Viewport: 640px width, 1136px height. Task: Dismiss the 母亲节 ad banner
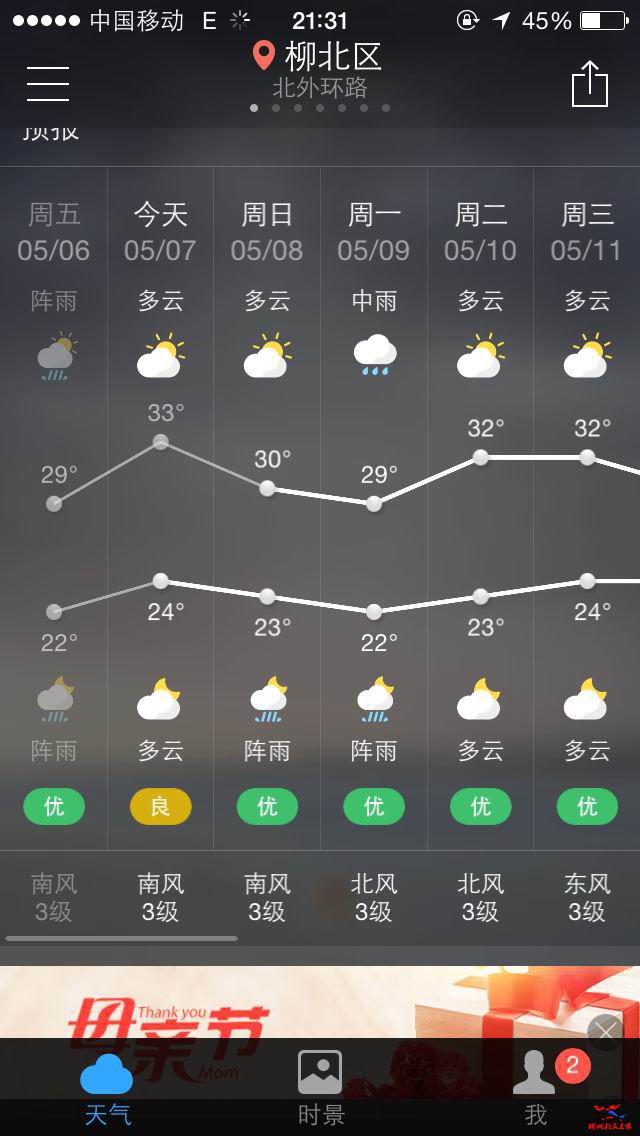(x=604, y=1031)
